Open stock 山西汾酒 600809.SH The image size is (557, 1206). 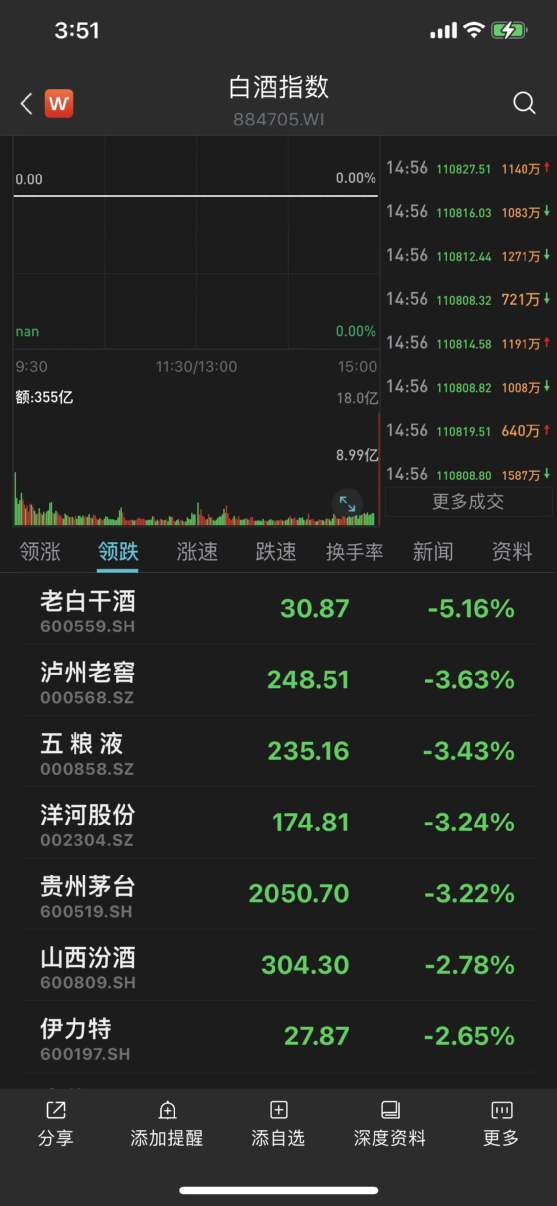279,966
